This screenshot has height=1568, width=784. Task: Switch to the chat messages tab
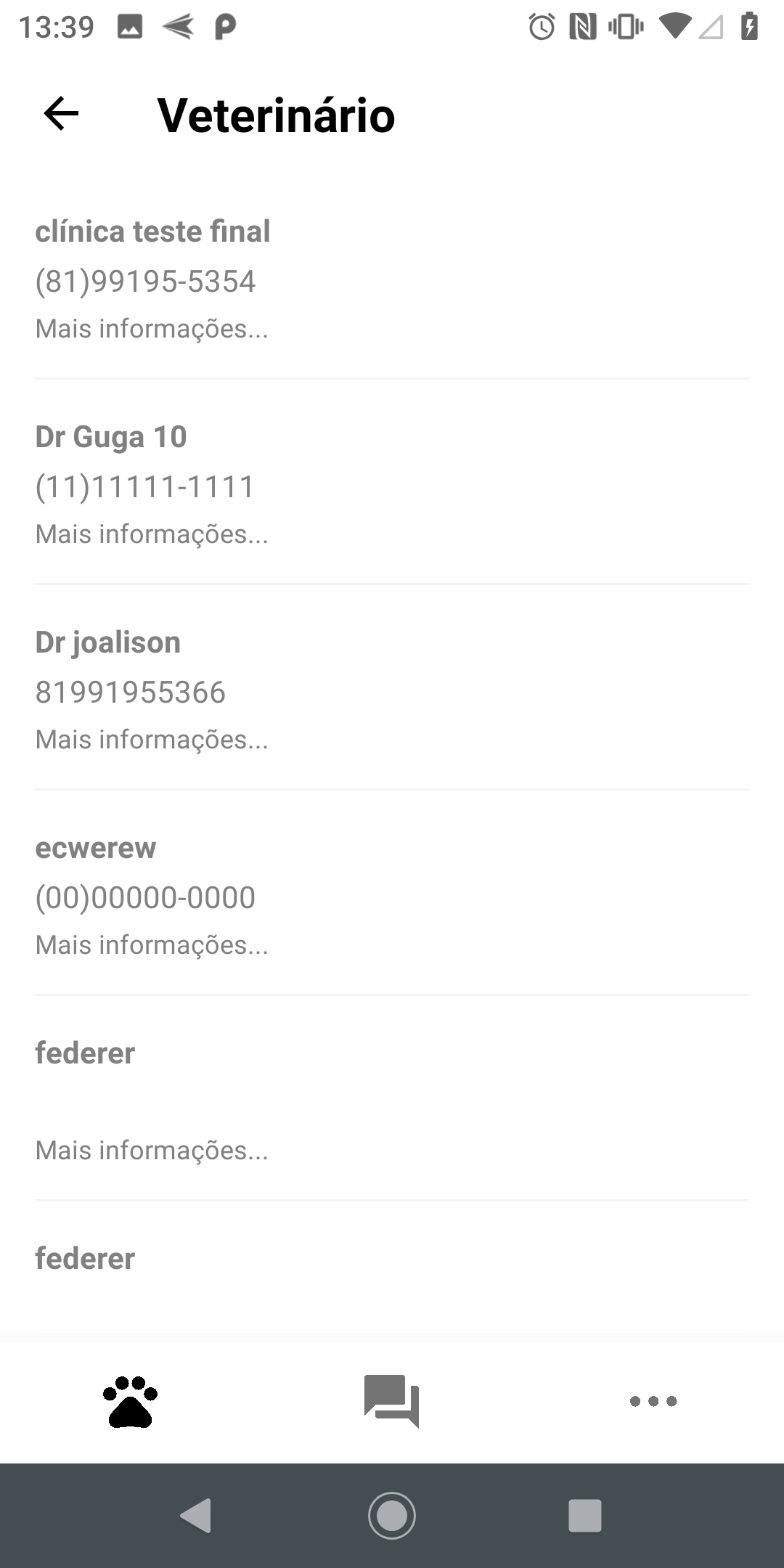(x=392, y=1402)
